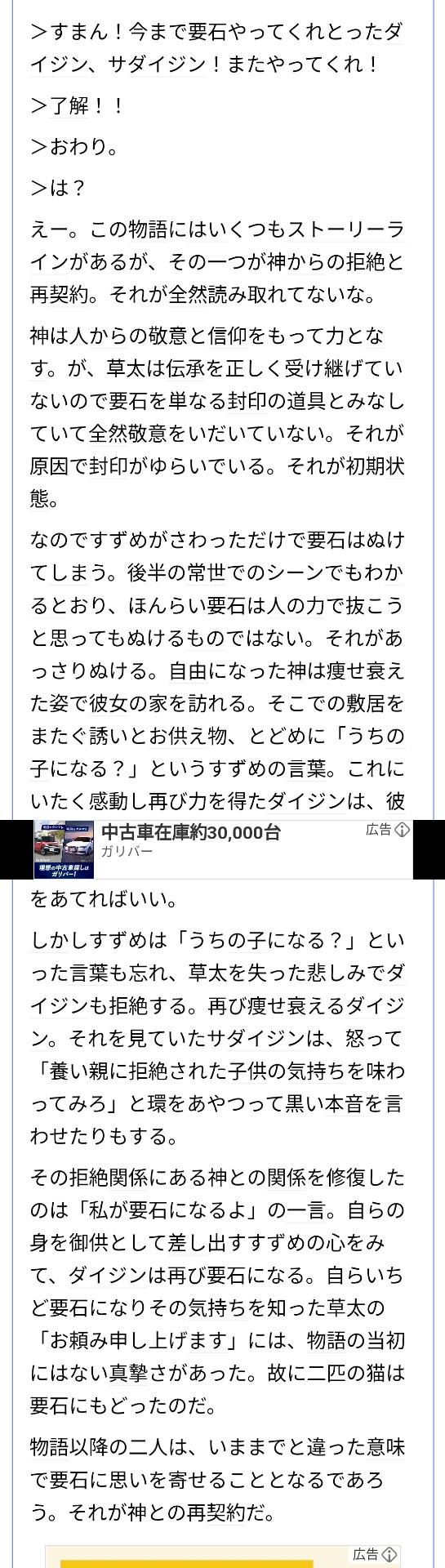
Task: Tap the ad info icon on ガリバー banner
Action: pos(402,830)
